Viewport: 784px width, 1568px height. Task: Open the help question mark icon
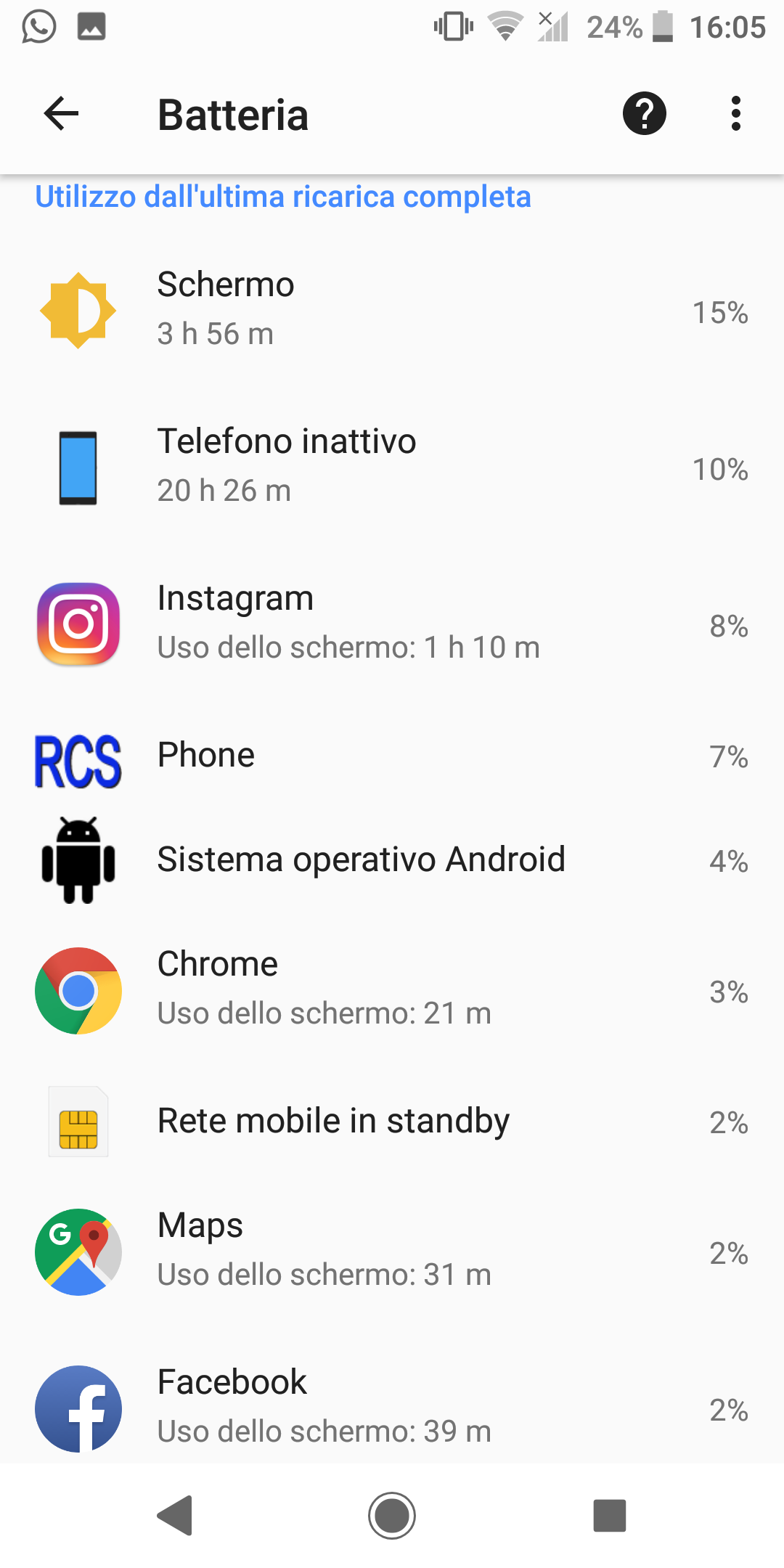(644, 114)
